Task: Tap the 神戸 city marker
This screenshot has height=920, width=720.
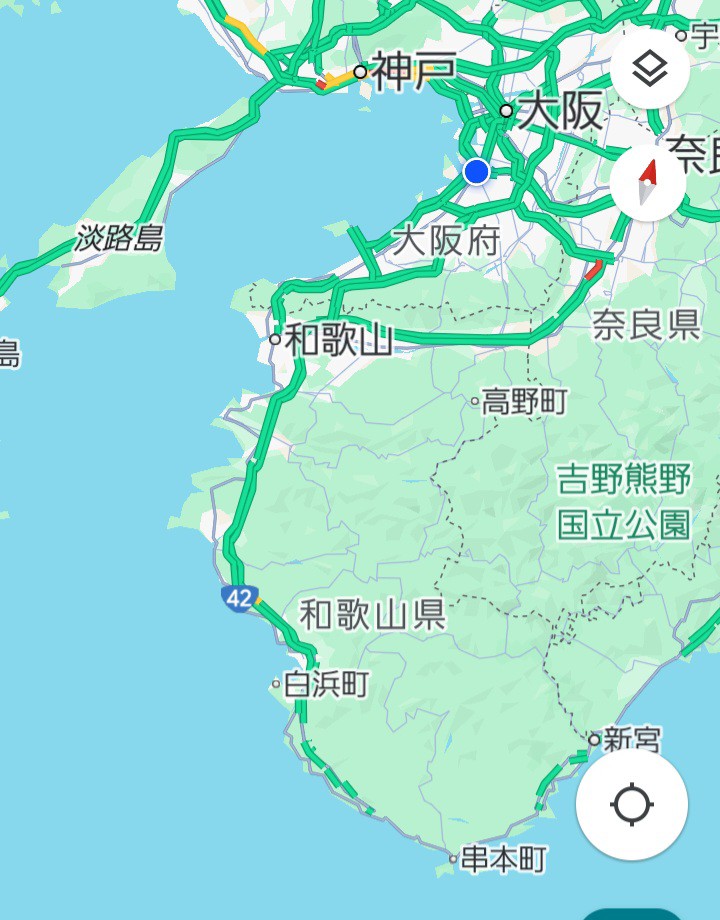Action: [361, 72]
